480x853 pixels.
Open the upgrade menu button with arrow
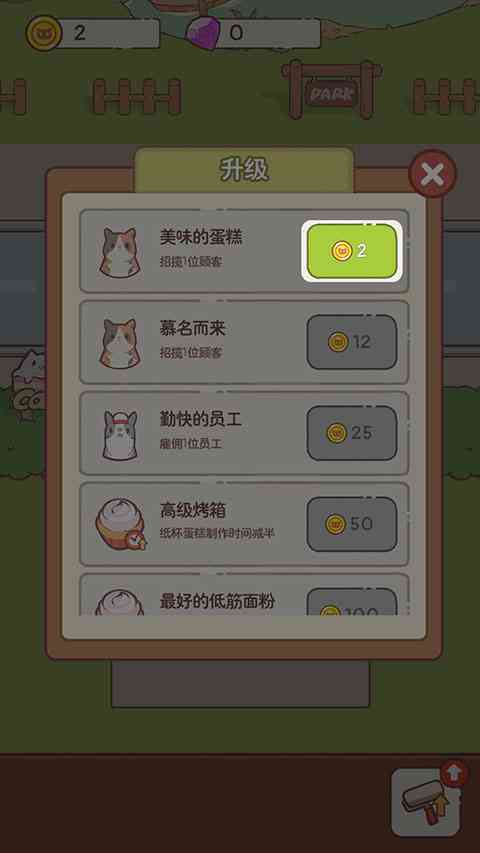click(425, 802)
